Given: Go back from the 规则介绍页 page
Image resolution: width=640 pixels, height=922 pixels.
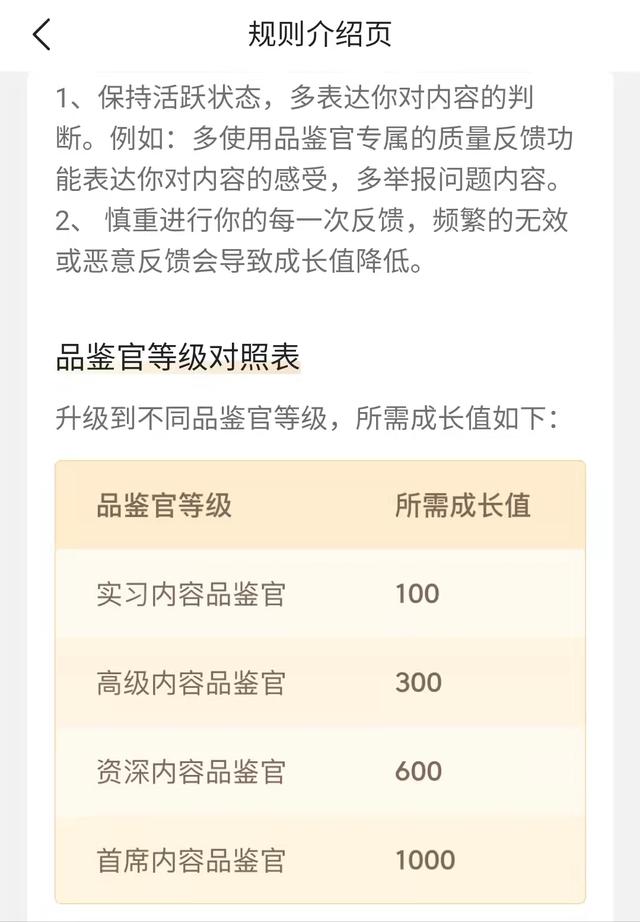Looking at the screenshot, I should tap(41, 35).
